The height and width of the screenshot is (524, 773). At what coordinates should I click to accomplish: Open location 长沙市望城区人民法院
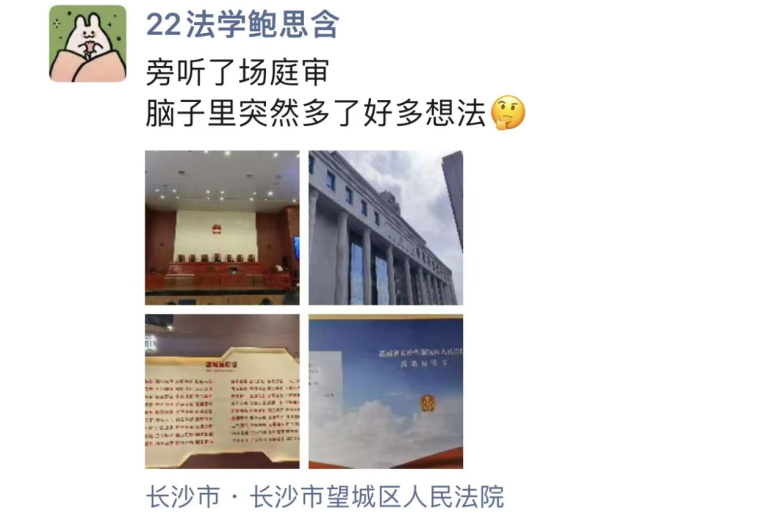[376, 497]
